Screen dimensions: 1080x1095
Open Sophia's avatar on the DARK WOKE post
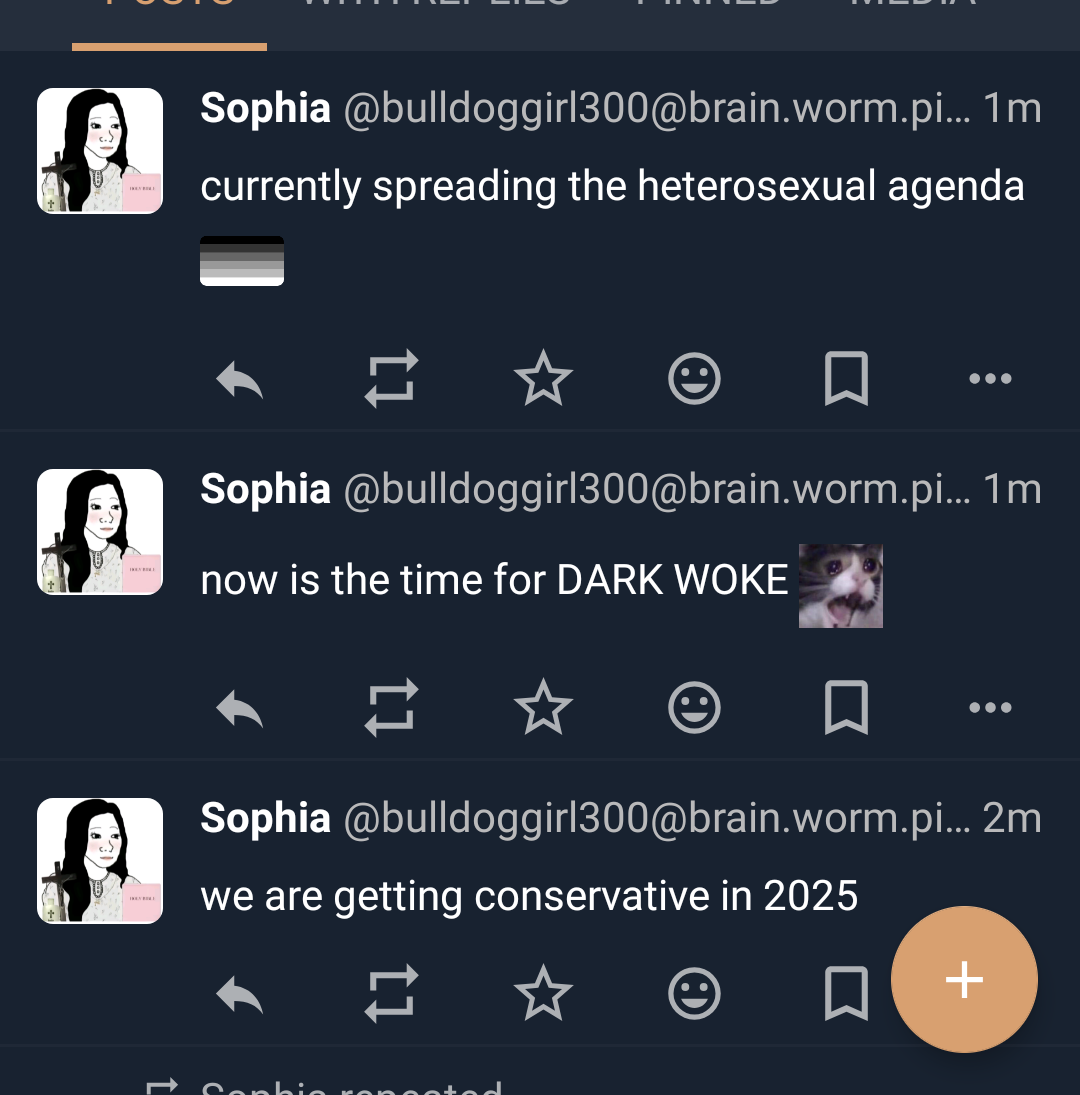pos(100,532)
